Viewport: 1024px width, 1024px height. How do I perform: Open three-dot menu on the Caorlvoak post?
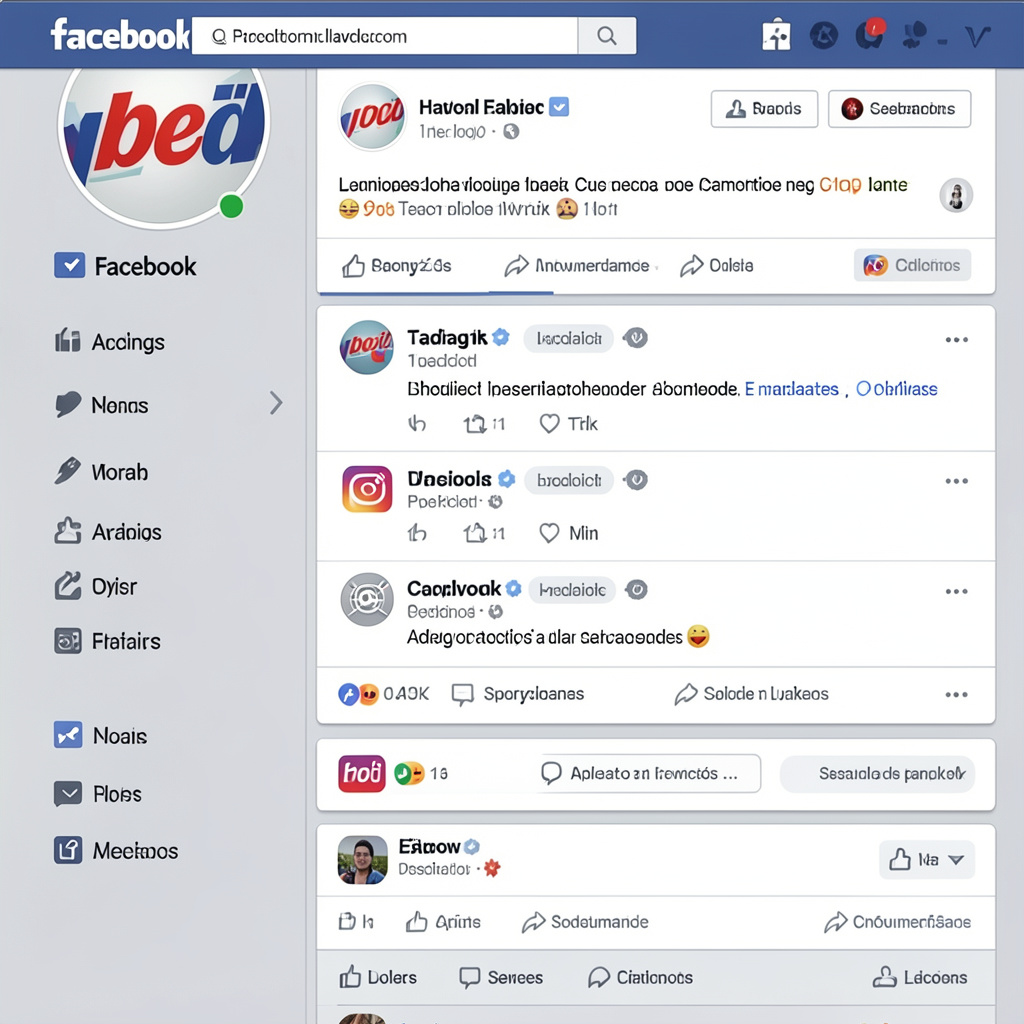[x=956, y=591]
